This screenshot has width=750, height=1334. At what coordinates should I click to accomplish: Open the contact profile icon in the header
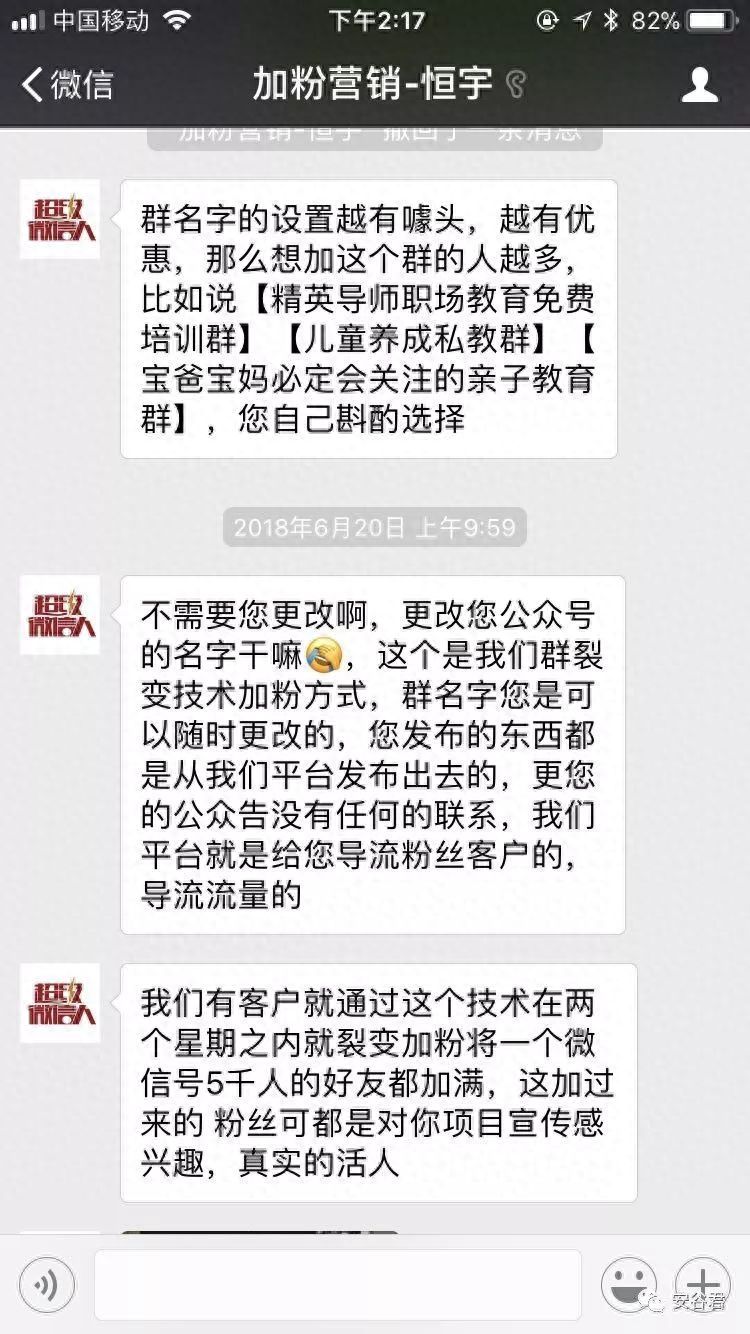coord(699,85)
